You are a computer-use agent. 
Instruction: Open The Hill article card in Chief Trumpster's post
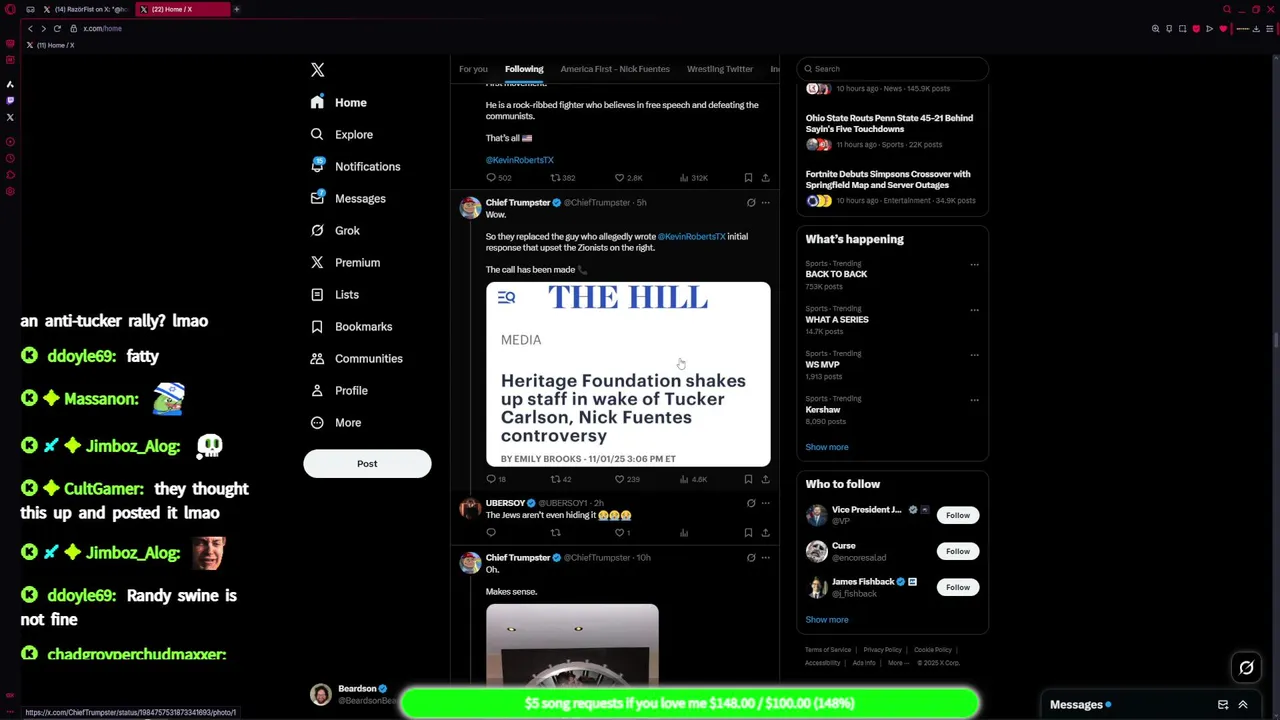[628, 374]
